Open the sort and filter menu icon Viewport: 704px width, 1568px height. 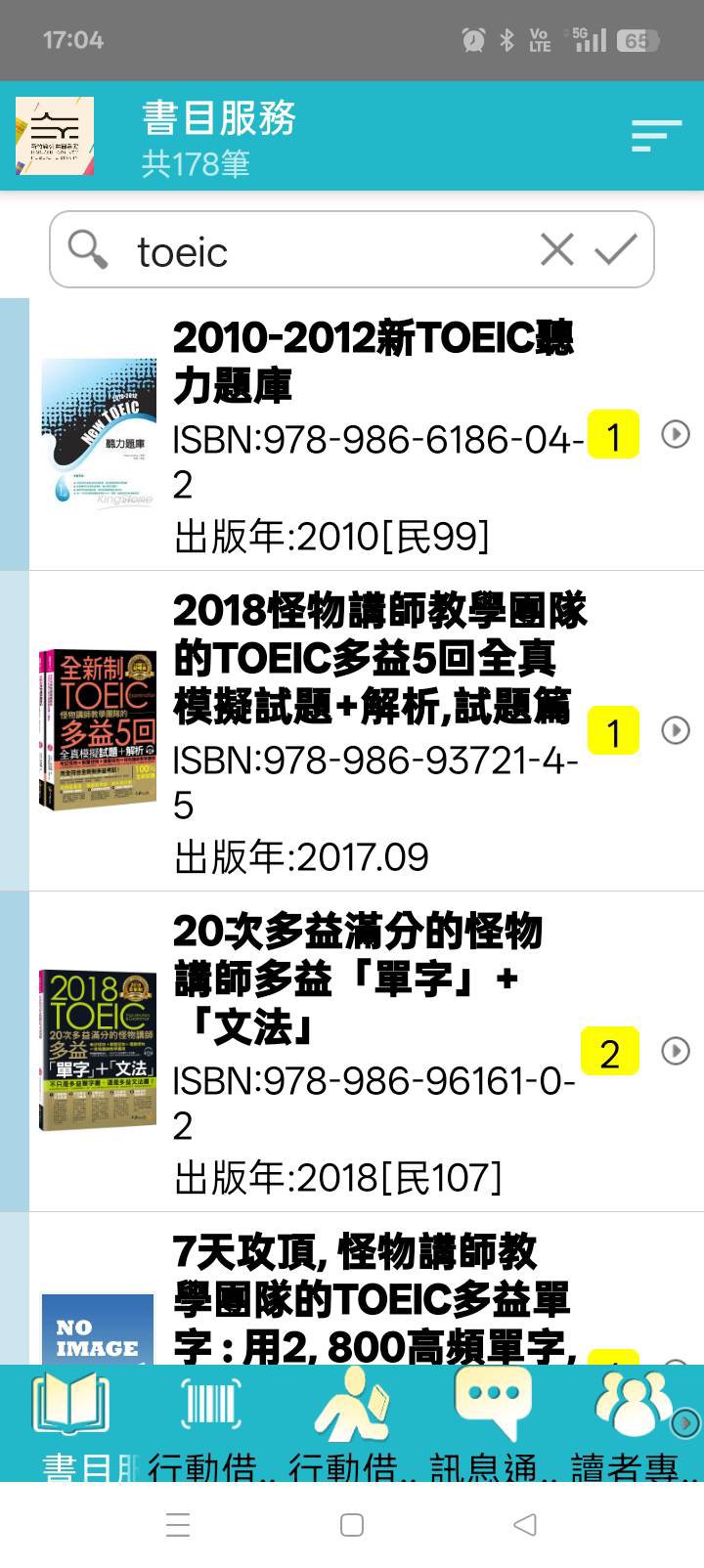point(655,135)
